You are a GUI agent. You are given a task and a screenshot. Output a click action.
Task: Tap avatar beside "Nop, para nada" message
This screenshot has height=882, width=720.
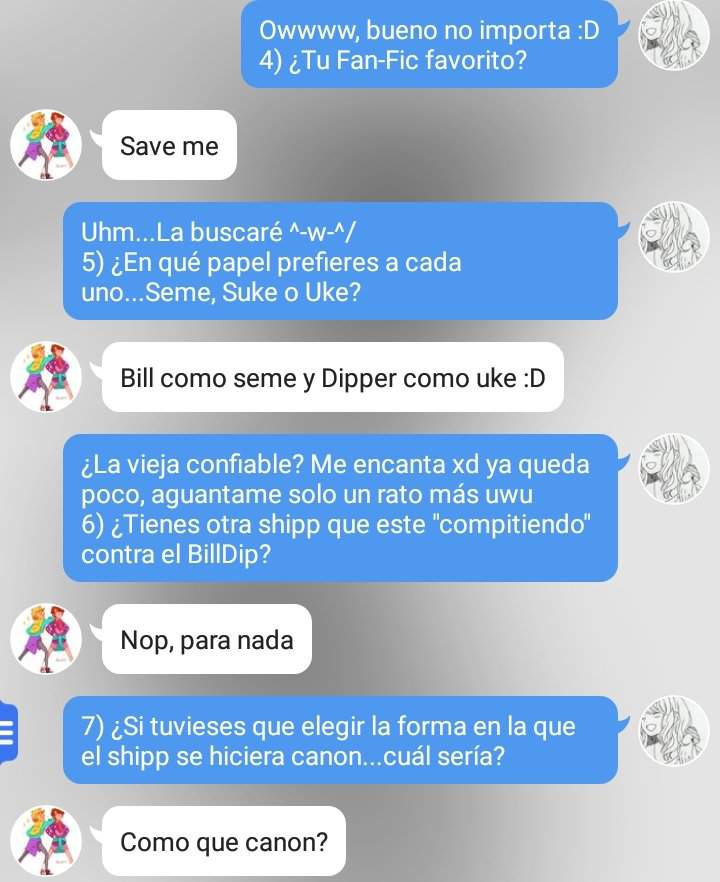pos(45,639)
